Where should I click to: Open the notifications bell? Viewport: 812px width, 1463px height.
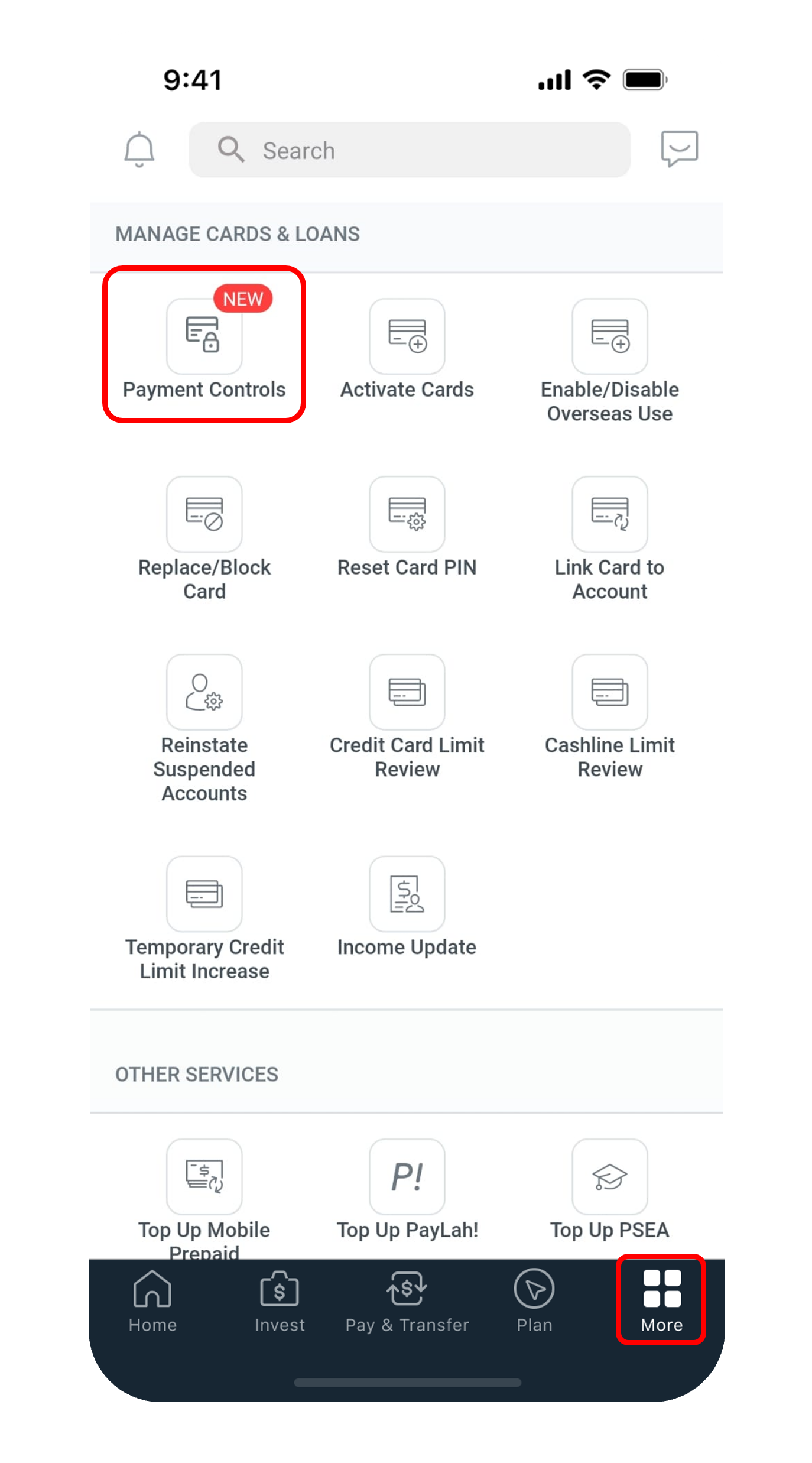tap(139, 150)
